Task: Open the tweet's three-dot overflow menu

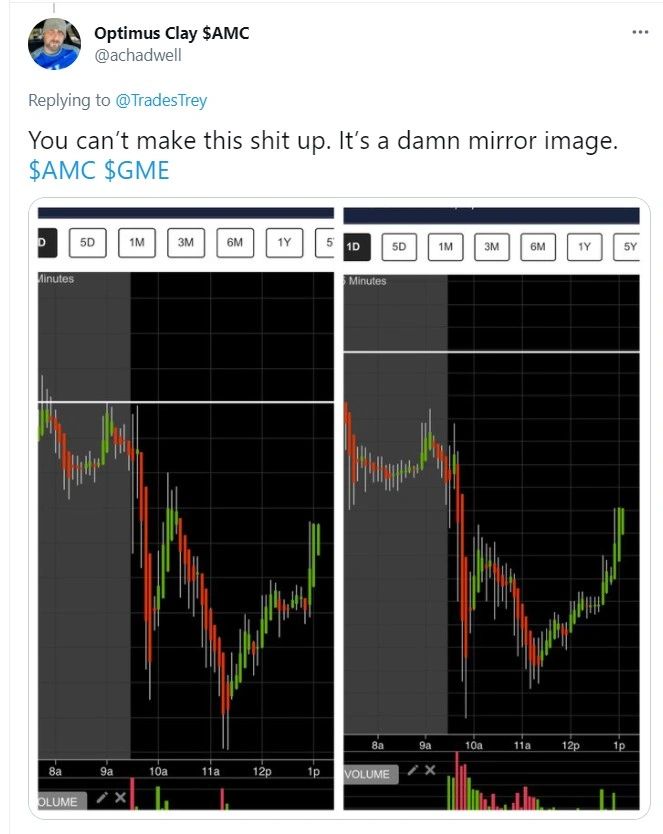Action: click(640, 32)
